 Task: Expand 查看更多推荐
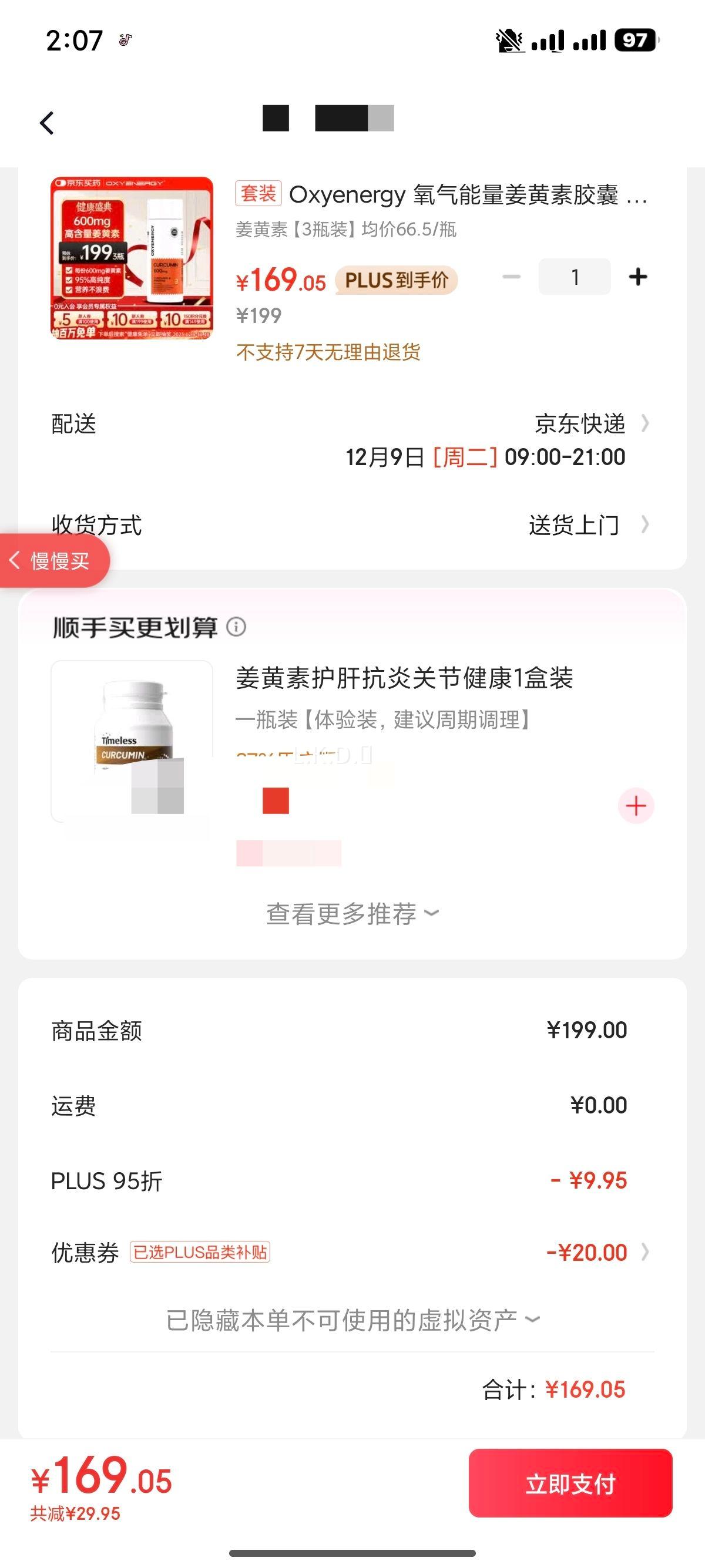(352, 914)
